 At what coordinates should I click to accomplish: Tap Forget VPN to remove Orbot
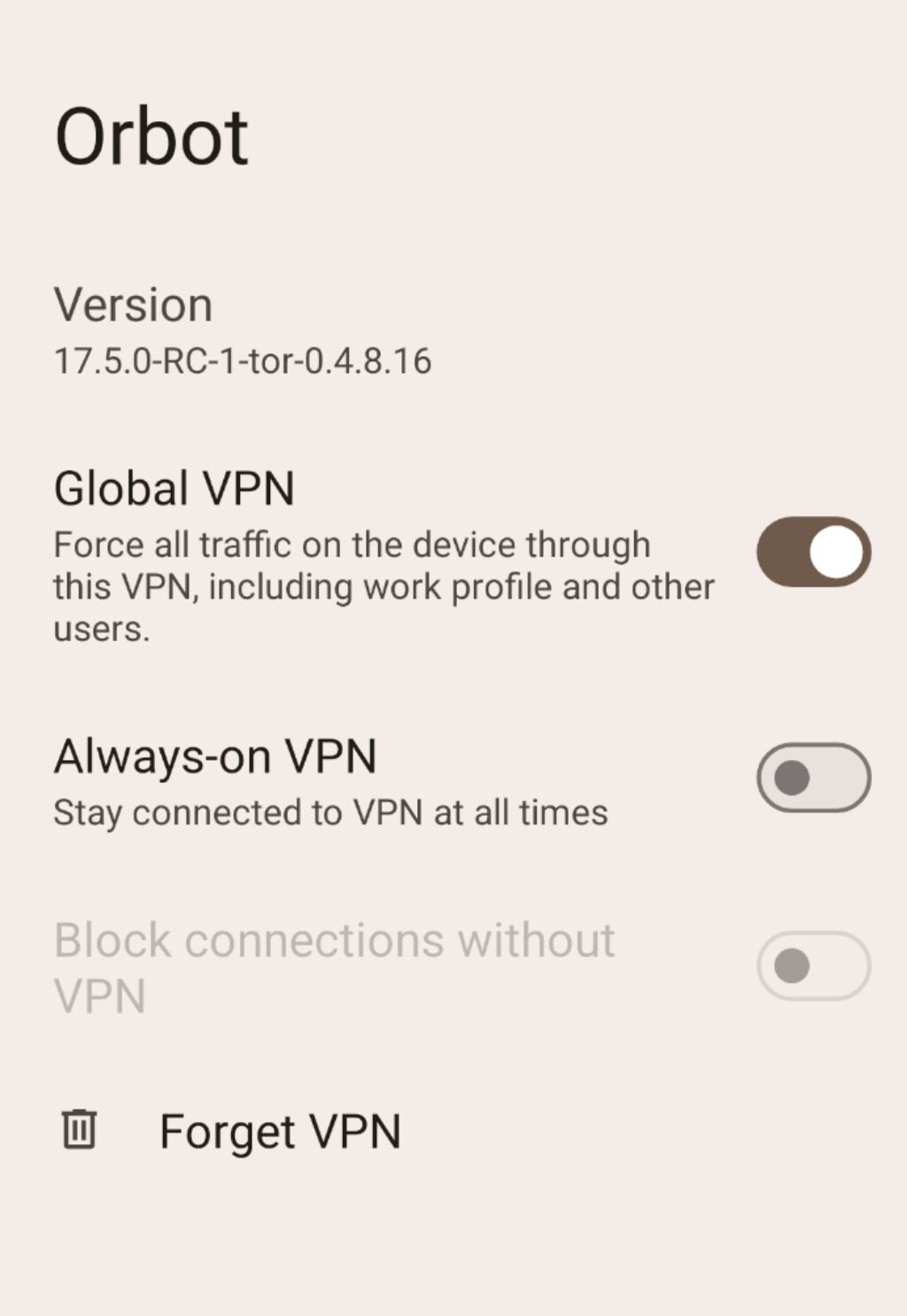coord(279,1131)
